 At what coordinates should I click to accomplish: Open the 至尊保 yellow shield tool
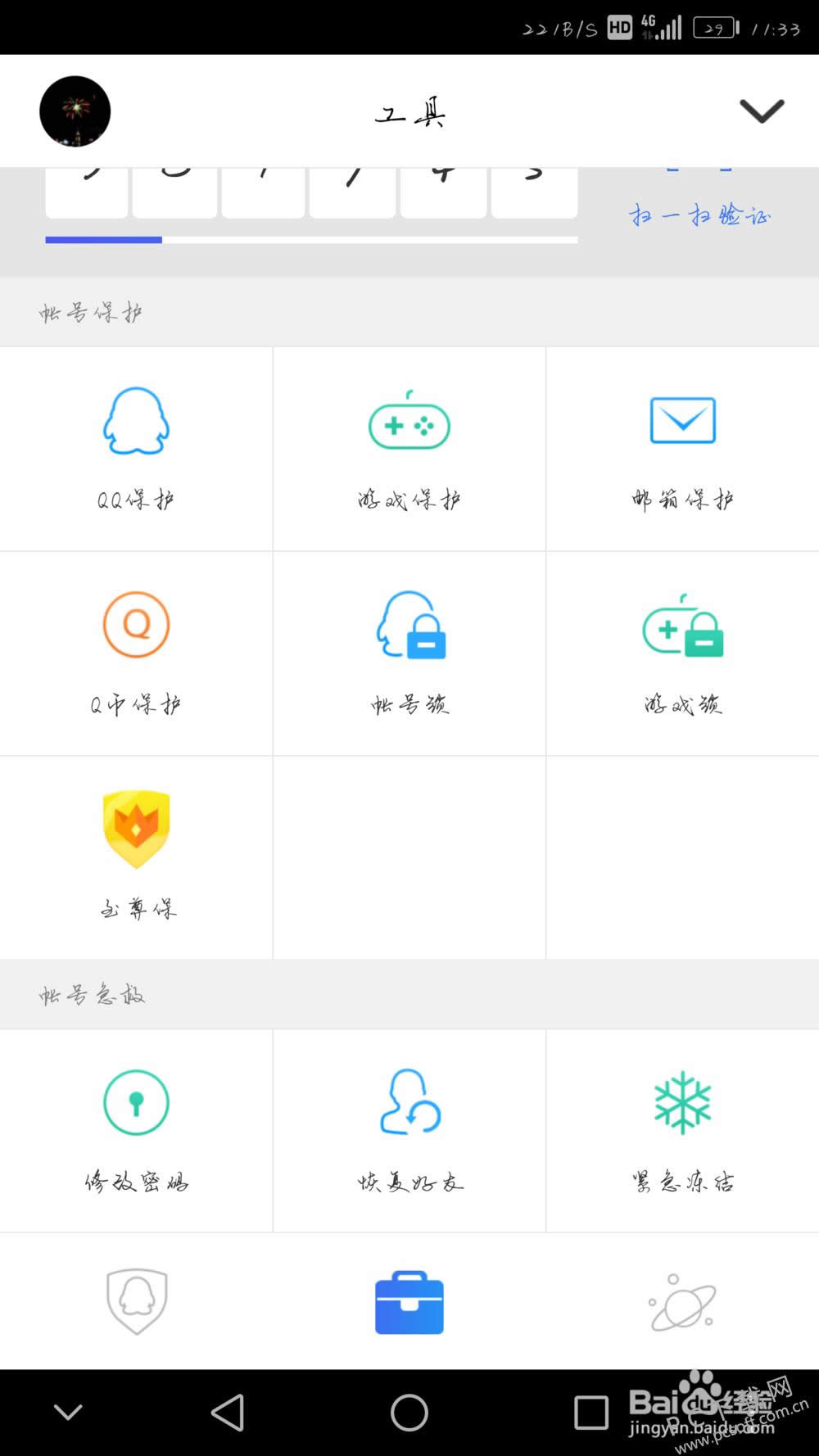136,857
